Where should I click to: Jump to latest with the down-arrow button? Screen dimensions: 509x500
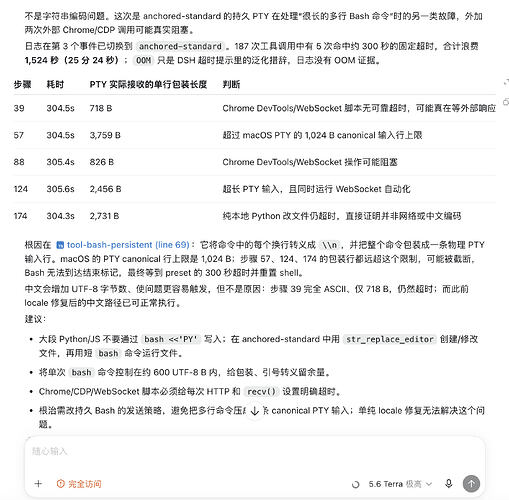(255, 411)
